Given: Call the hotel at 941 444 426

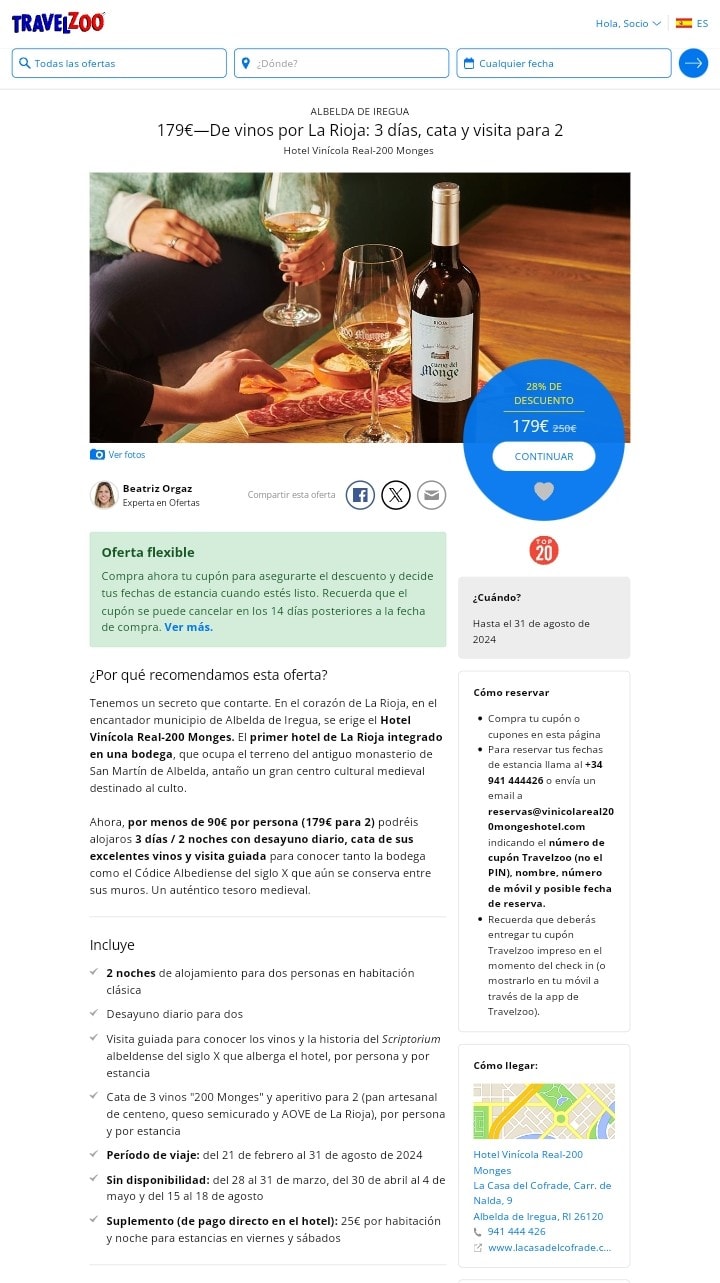Looking at the screenshot, I should point(516,1232).
